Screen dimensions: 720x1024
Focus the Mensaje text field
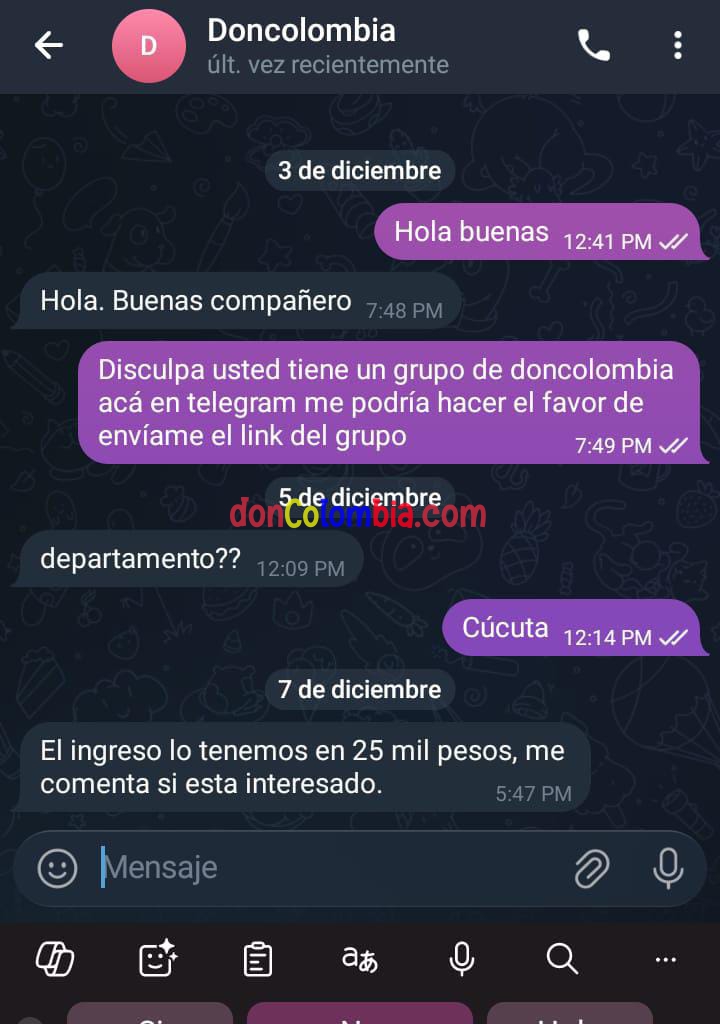click(330, 868)
